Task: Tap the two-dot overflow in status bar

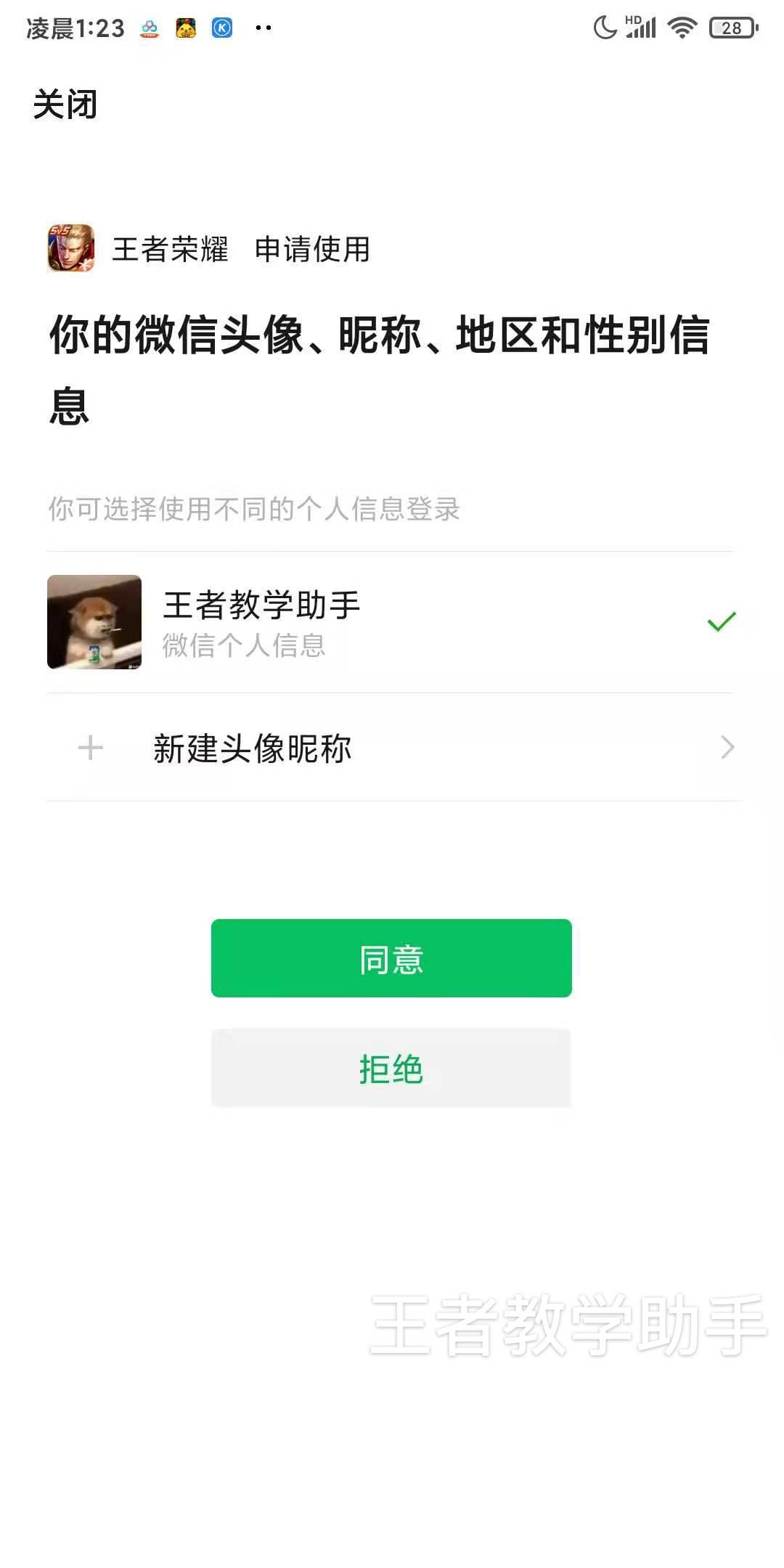Action: pos(263,28)
